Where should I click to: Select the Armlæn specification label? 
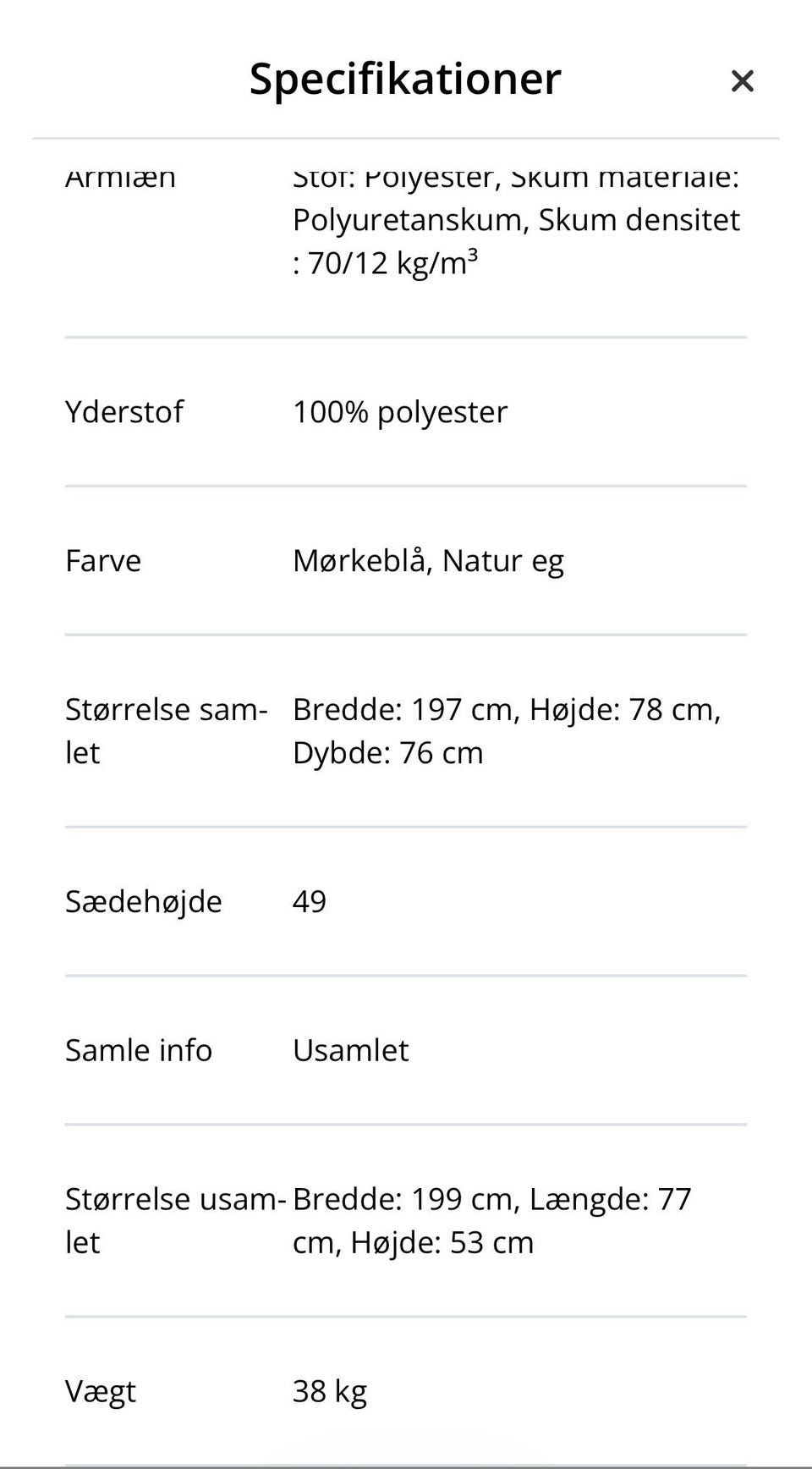point(123,178)
